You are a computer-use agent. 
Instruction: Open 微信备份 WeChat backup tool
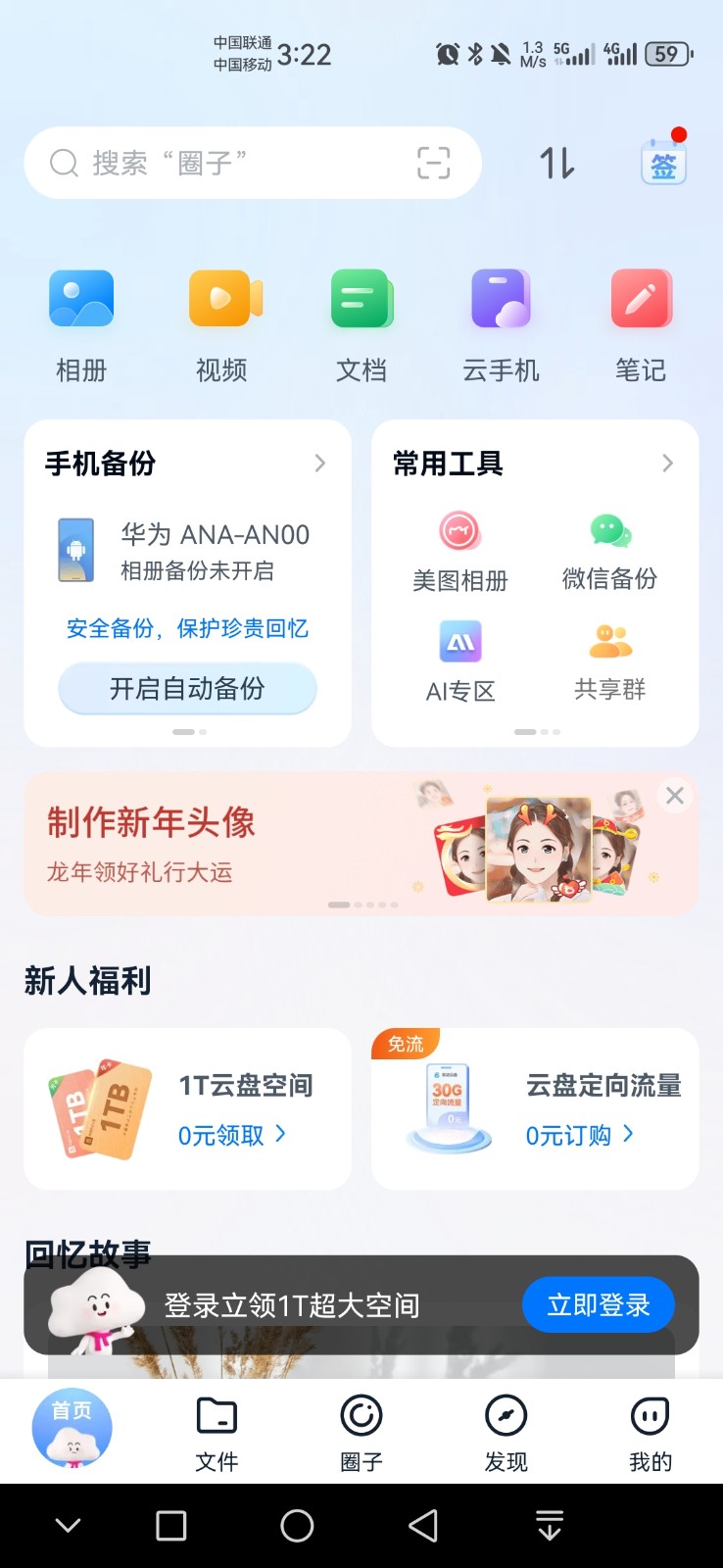point(608,547)
